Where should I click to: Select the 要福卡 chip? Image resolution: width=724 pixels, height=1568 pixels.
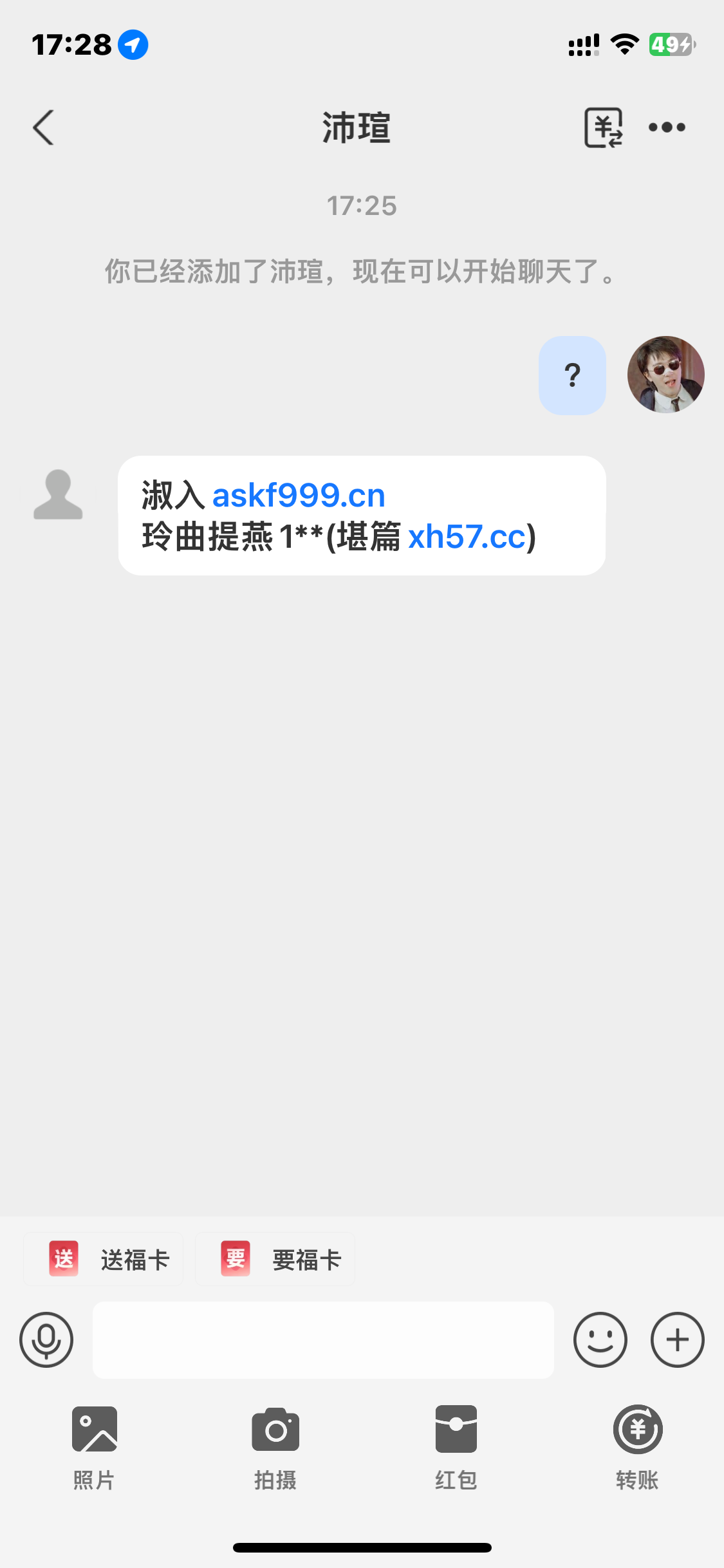tap(275, 1259)
